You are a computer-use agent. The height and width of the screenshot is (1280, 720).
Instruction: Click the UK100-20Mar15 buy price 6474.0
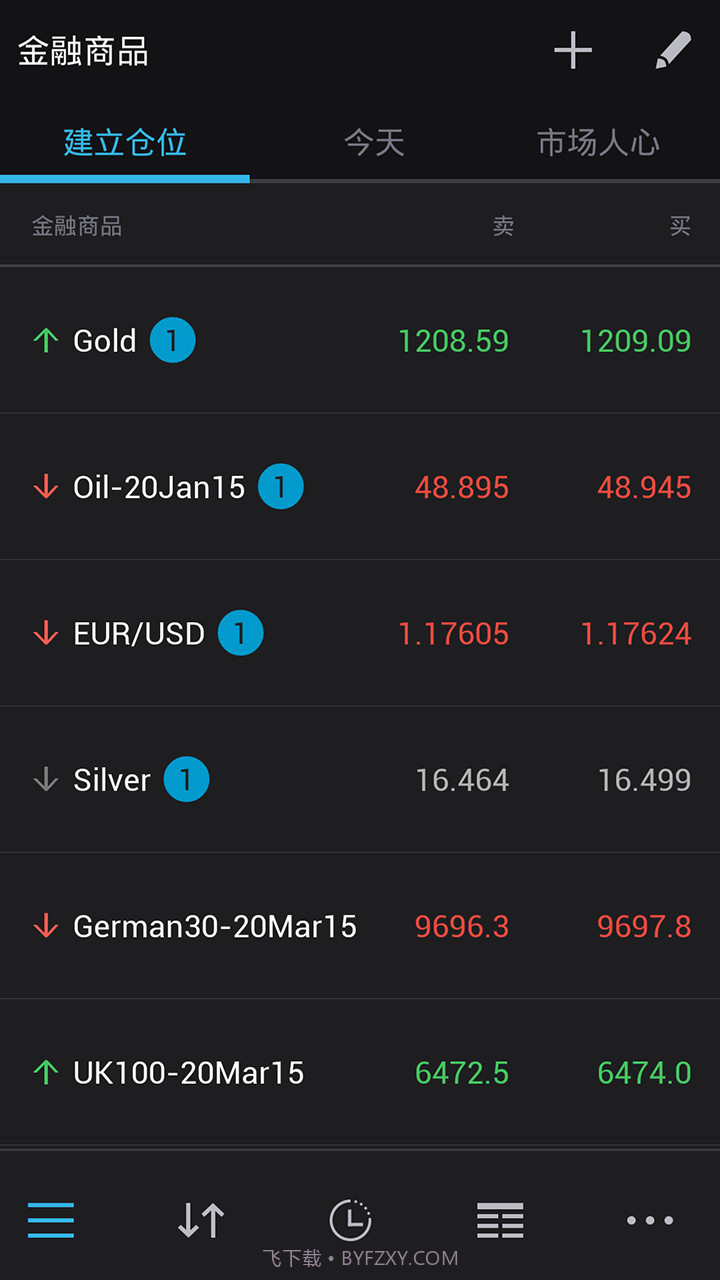[x=644, y=1073]
